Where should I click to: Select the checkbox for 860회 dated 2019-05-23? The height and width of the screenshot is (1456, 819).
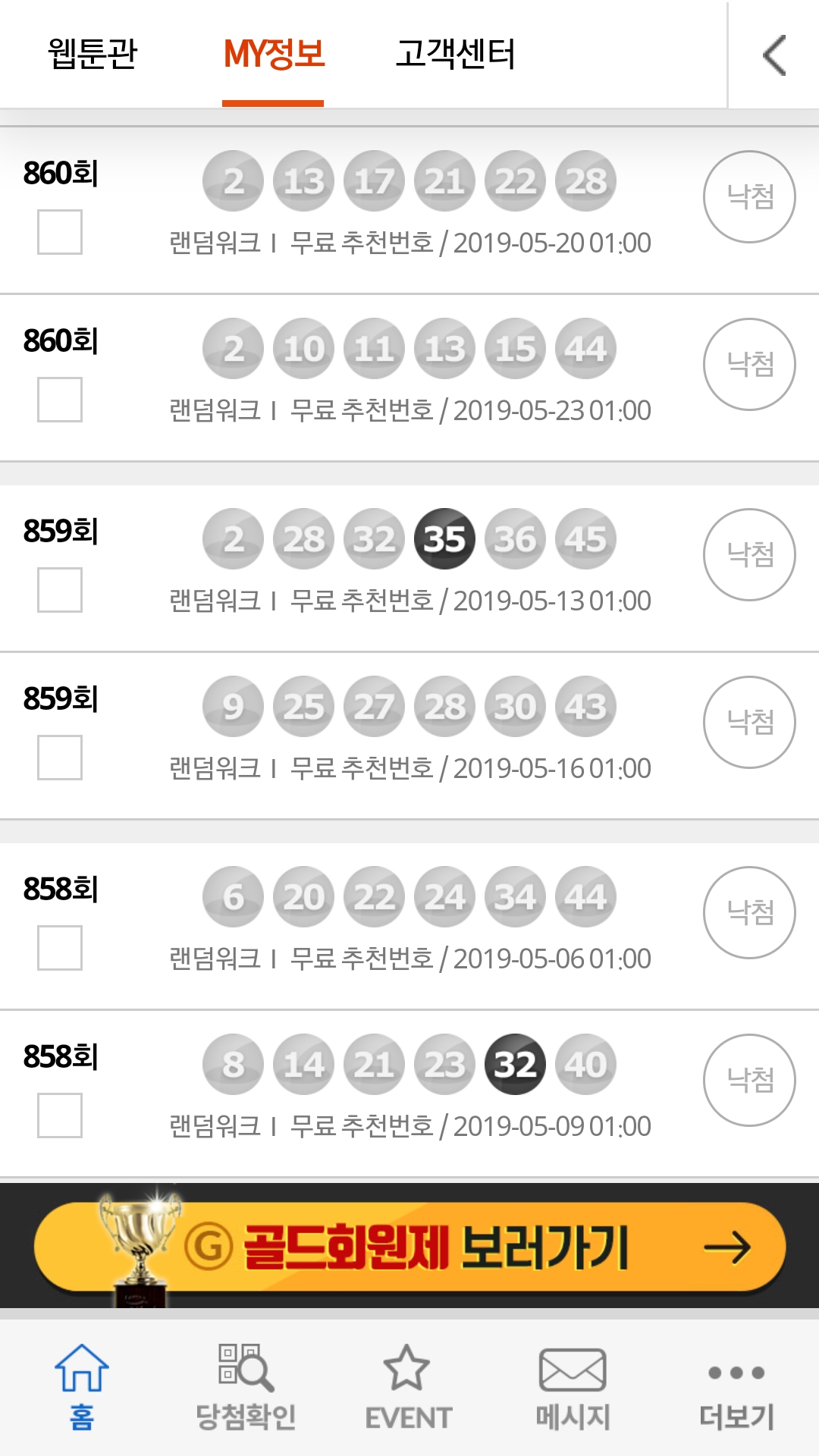[x=60, y=400]
